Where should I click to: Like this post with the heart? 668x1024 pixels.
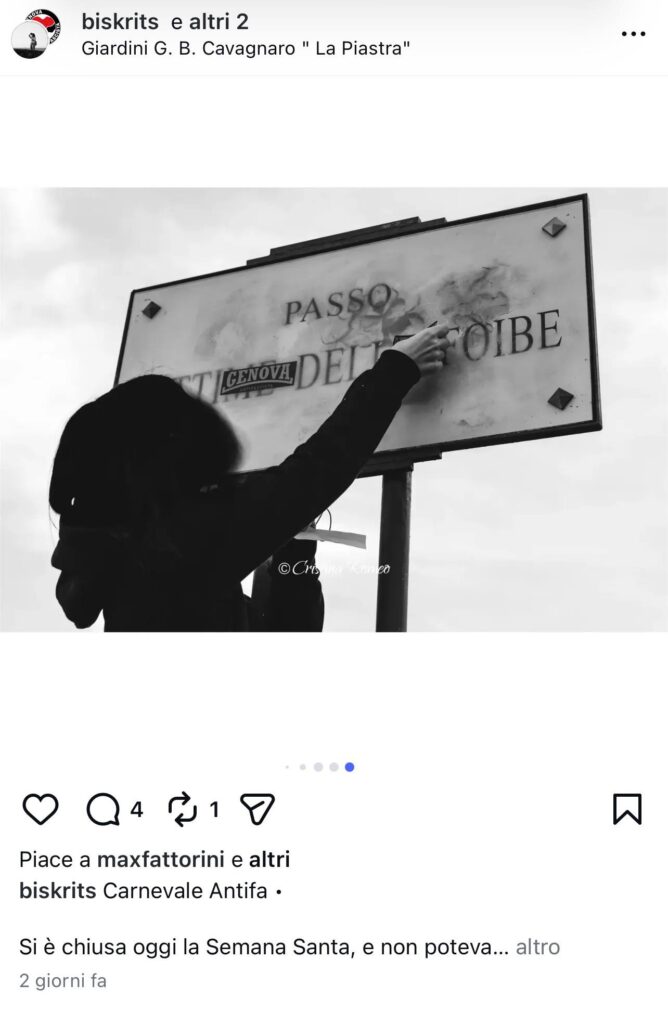[x=41, y=809]
